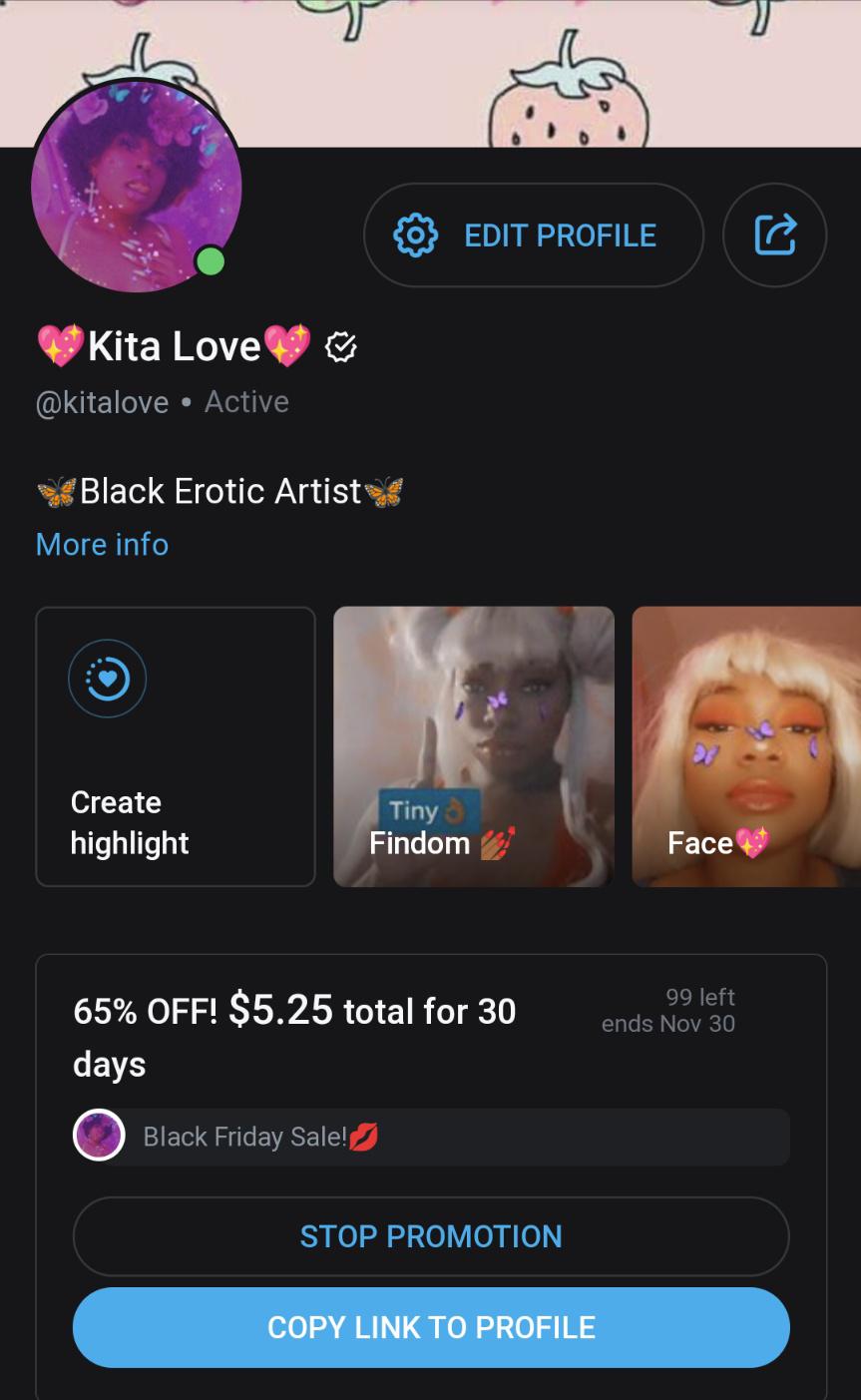The image size is (861, 1400).
Task: Open the Findom highlight
Action: click(x=474, y=746)
